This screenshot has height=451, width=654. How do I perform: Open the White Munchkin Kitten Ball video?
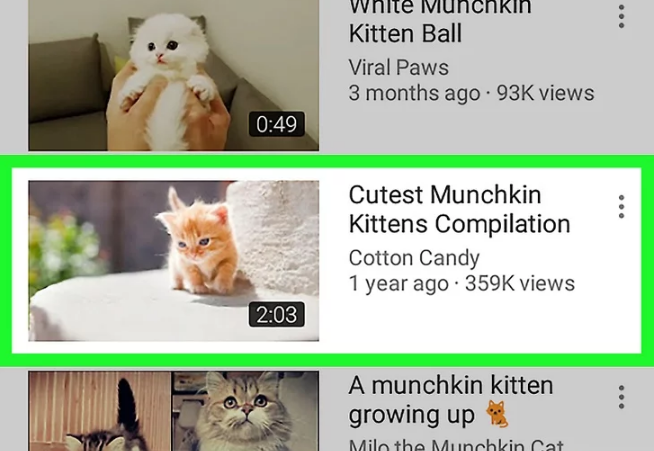click(174, 75)
